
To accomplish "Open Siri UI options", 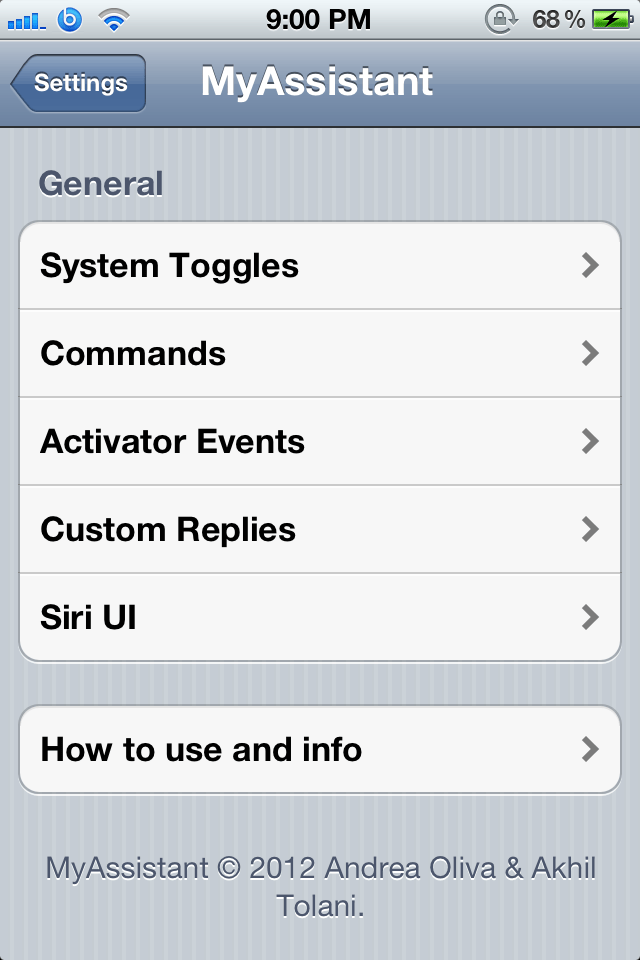I will click(320, 617).
